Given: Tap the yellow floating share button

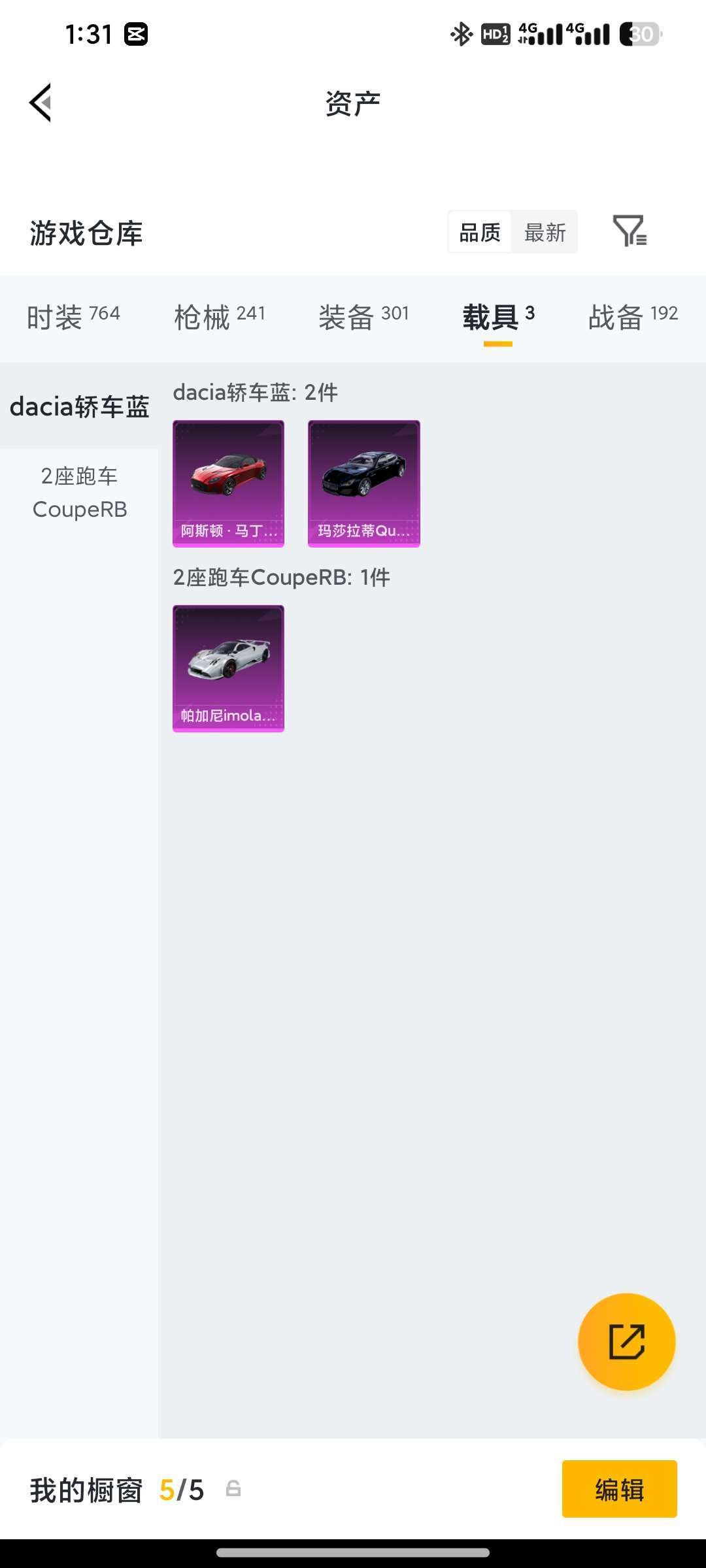Looking at the screenshot, I should tap(626, 1342).
